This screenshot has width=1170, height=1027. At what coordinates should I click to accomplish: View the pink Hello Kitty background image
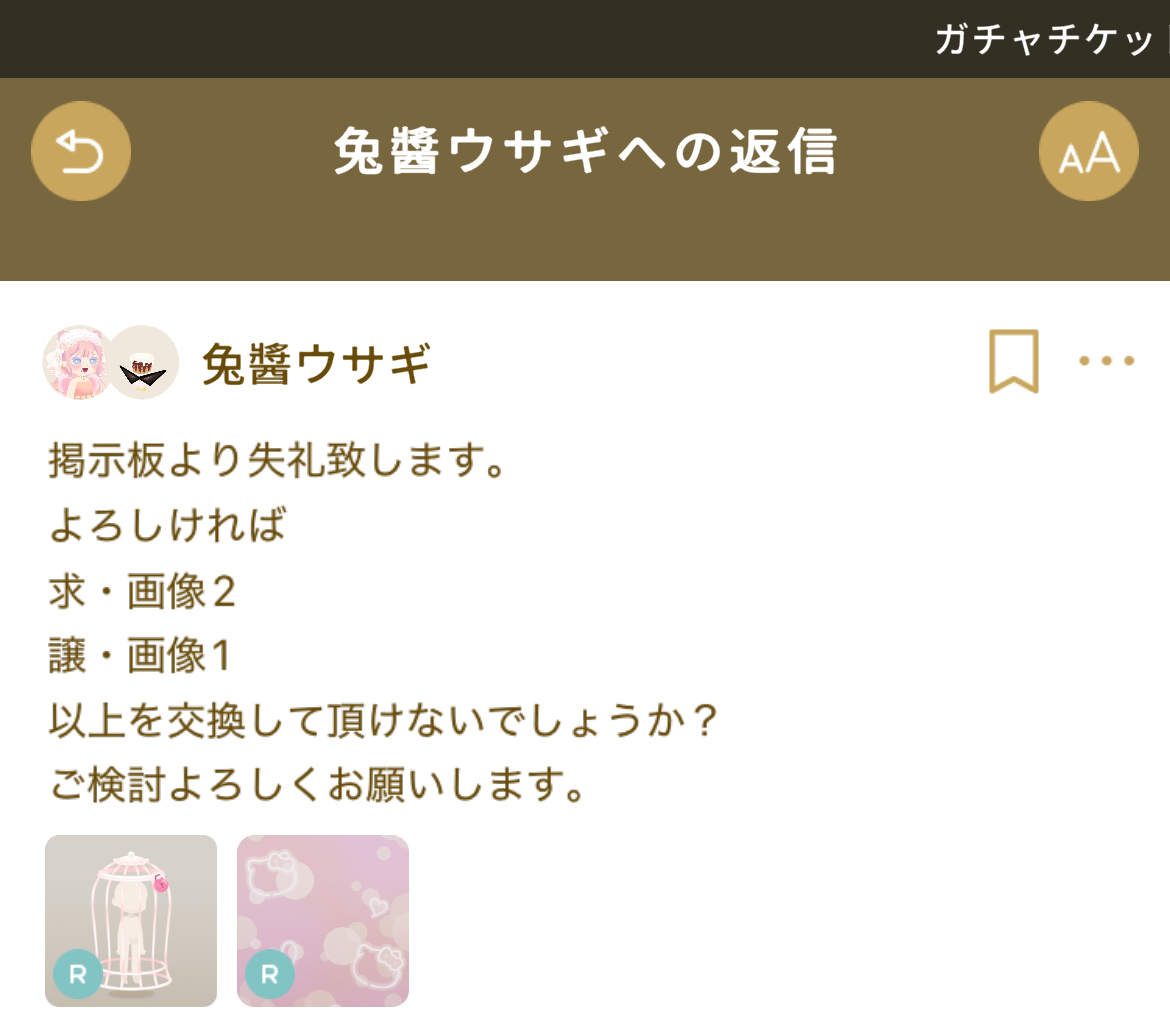[323, 920]
